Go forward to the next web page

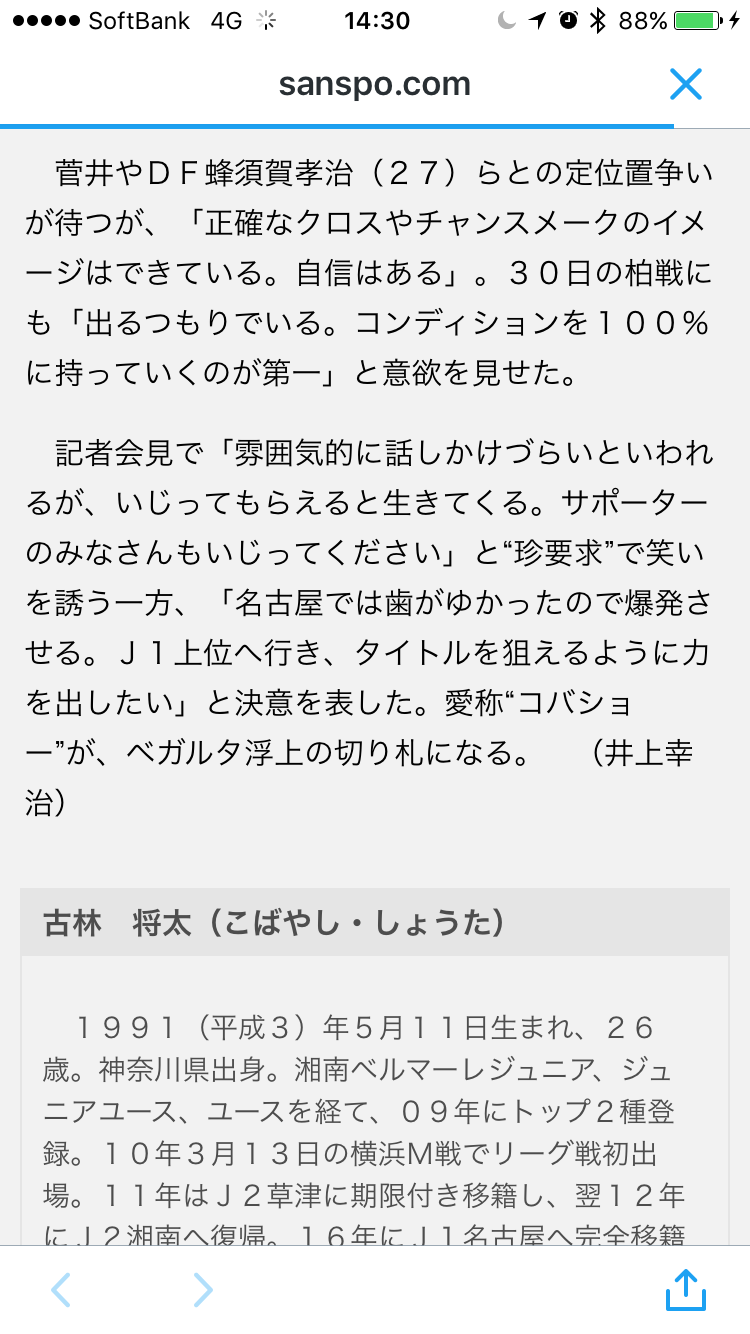click(203, 1290)
